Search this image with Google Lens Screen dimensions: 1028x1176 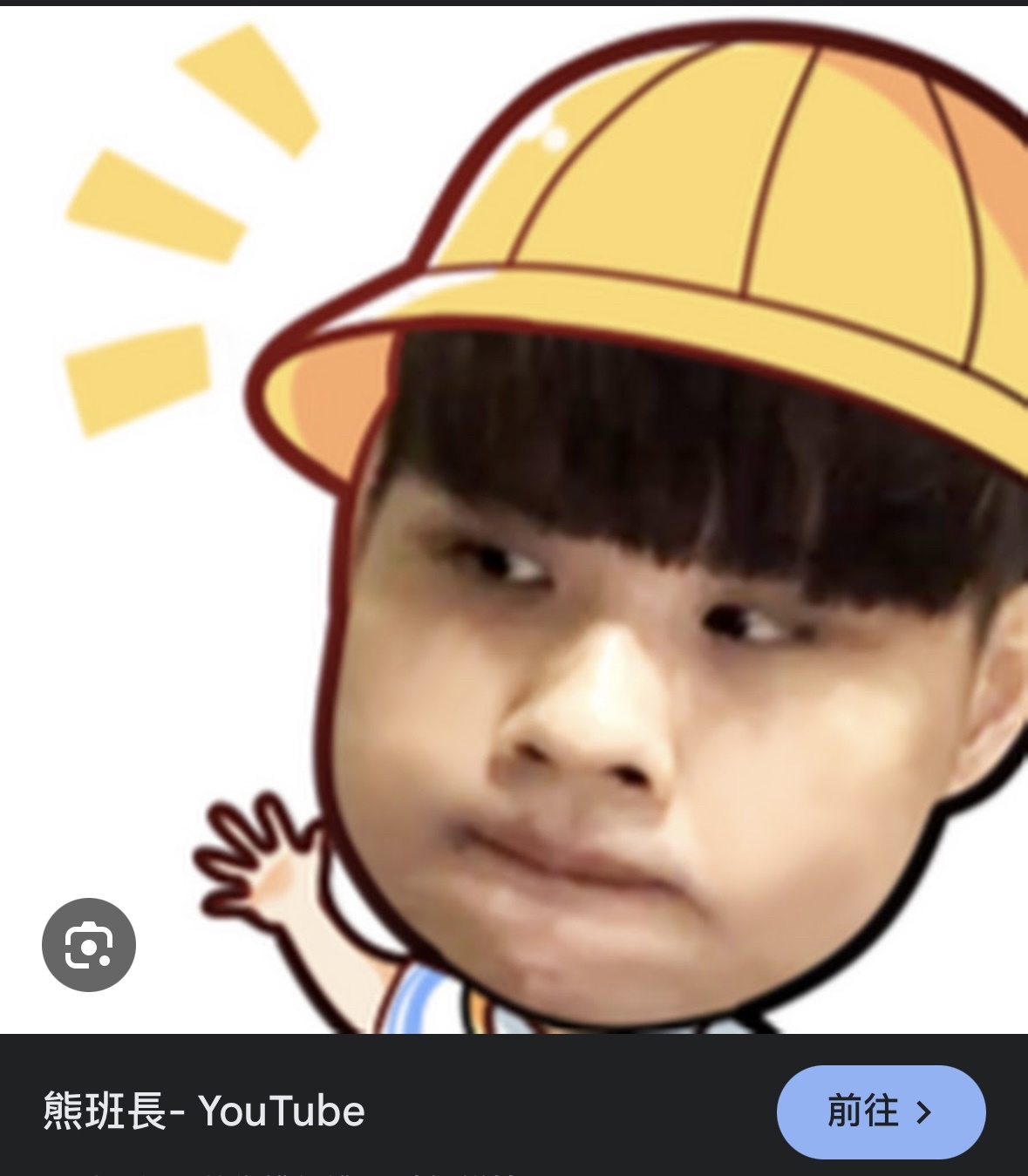point(89,945)
